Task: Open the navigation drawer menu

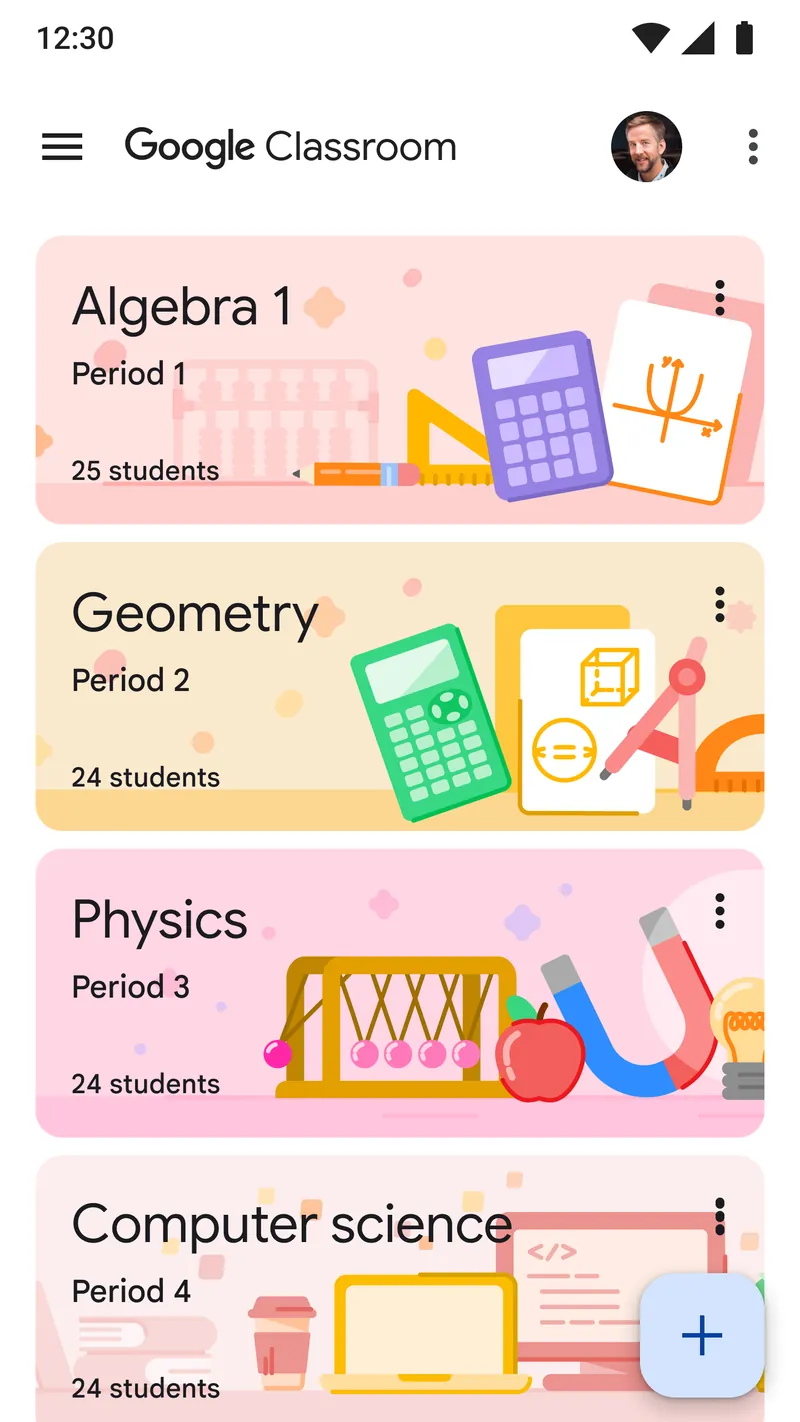Action: pos(62,146)
